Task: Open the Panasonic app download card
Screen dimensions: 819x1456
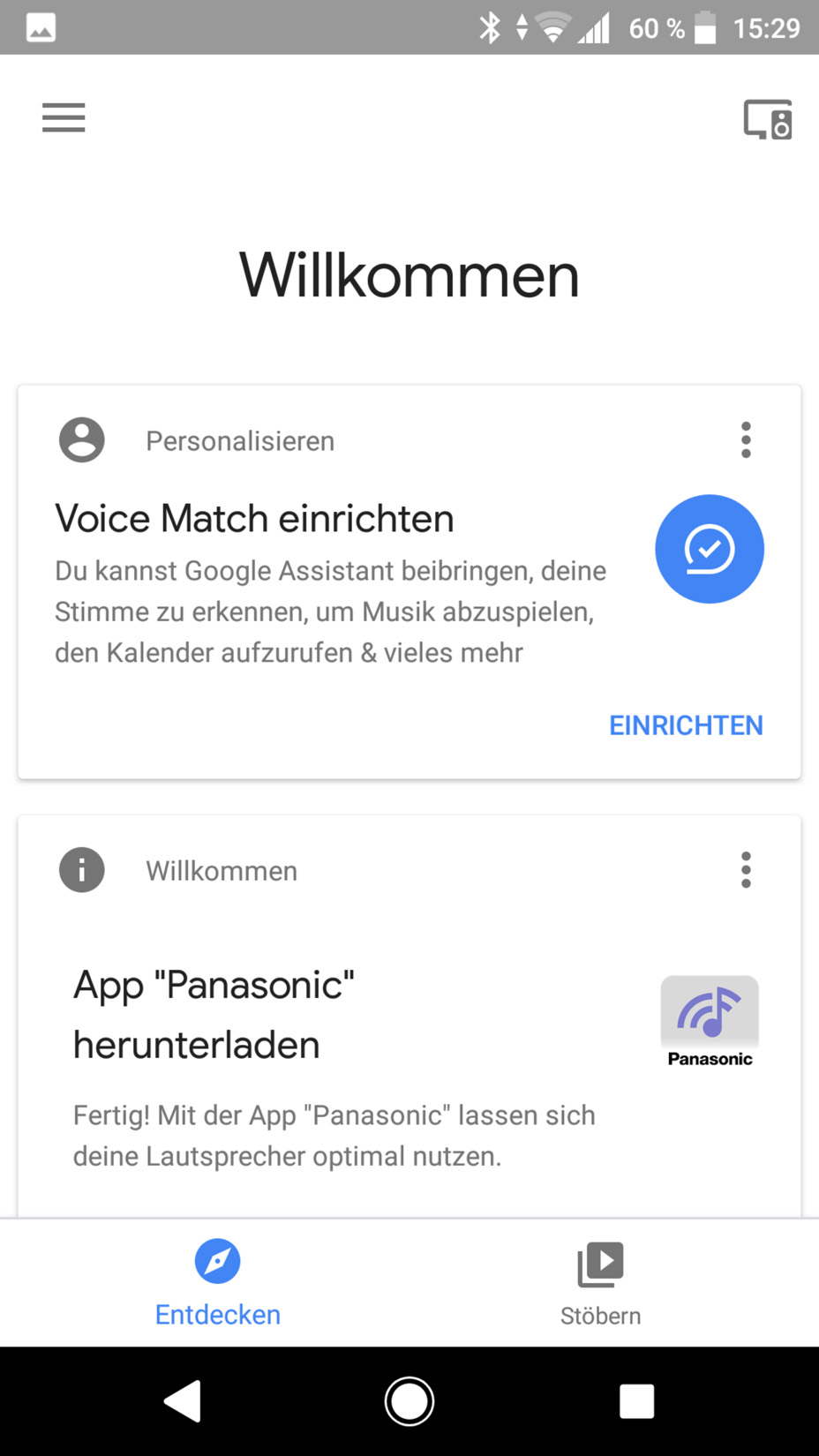Action: [x=409, y=1017]
